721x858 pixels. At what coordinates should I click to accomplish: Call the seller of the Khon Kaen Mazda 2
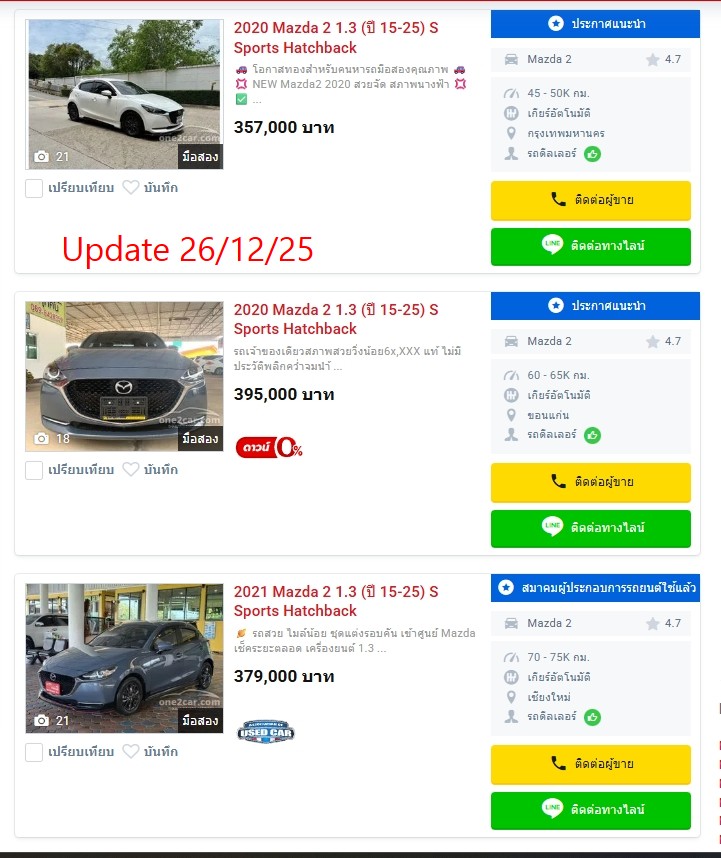(x=590, y=482)
